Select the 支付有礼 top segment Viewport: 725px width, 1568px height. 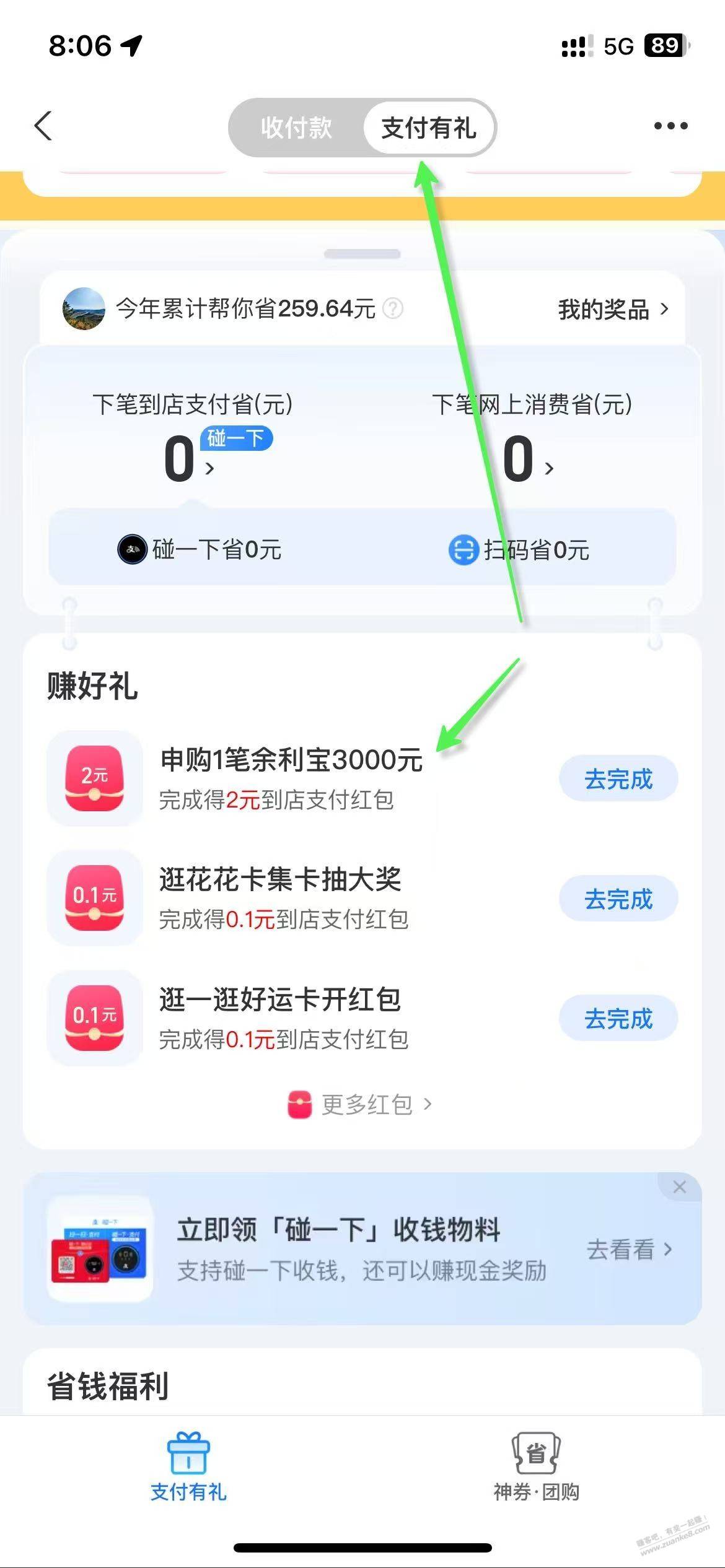(x=429, y=128)
